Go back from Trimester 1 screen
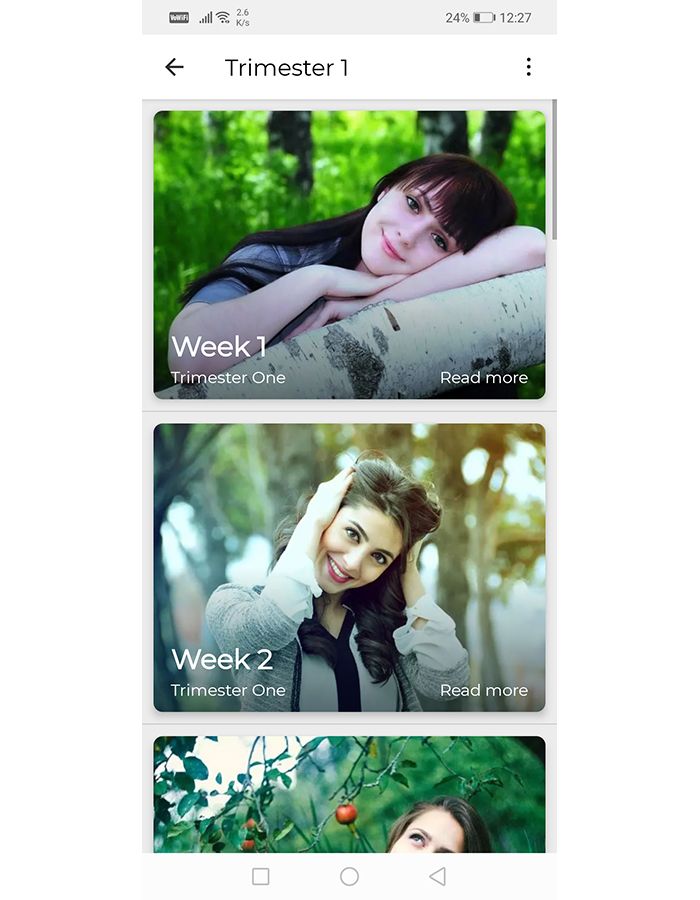The image size is (700, 900). [174, 67]
